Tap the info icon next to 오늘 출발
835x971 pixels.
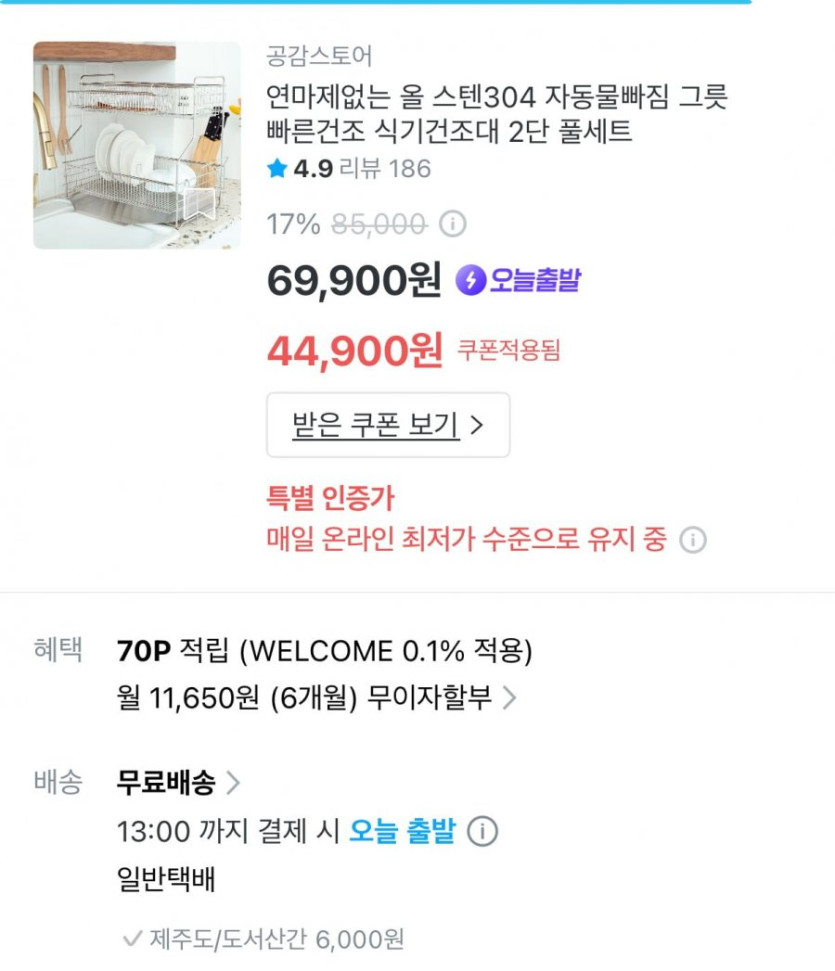tap(482, 831)
